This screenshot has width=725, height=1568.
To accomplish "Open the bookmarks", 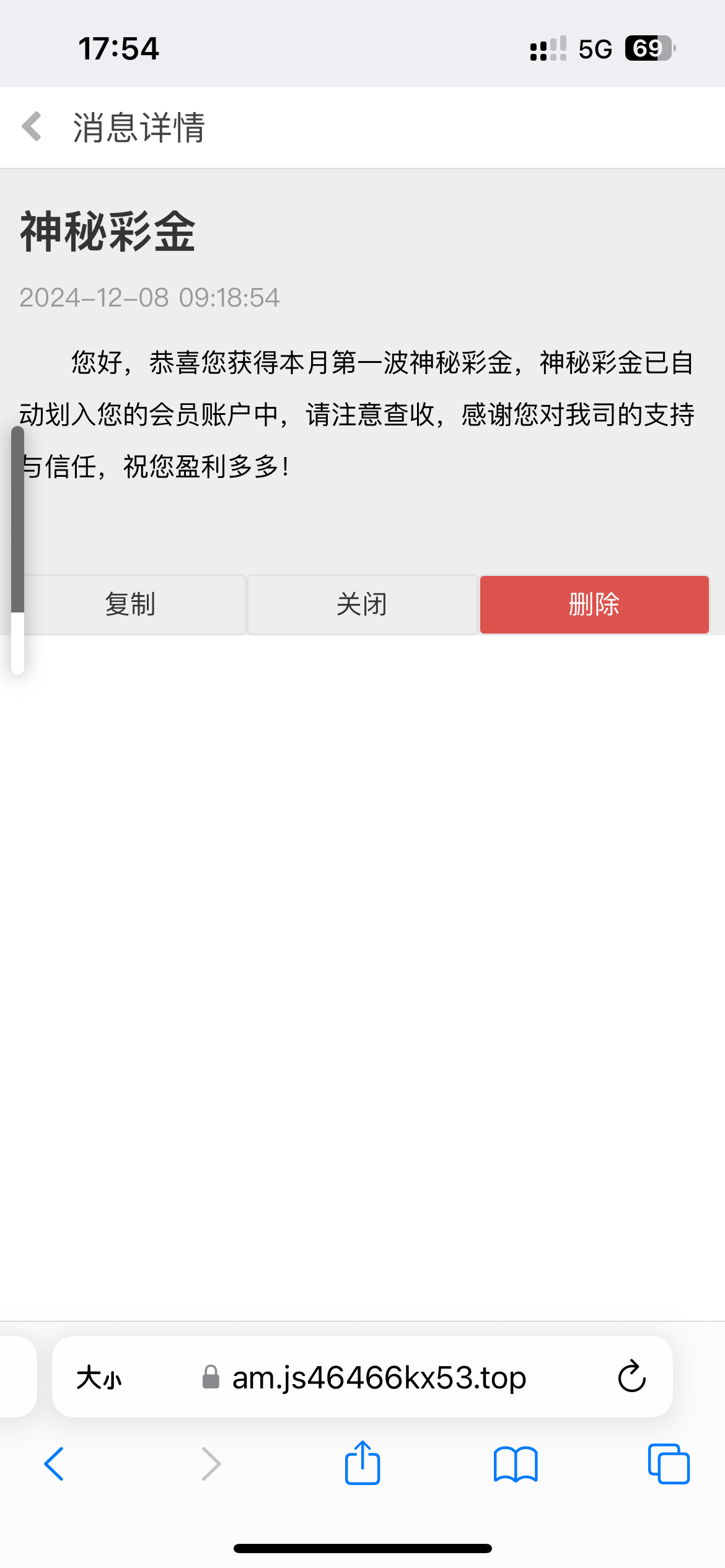I will coord(516,1465).
